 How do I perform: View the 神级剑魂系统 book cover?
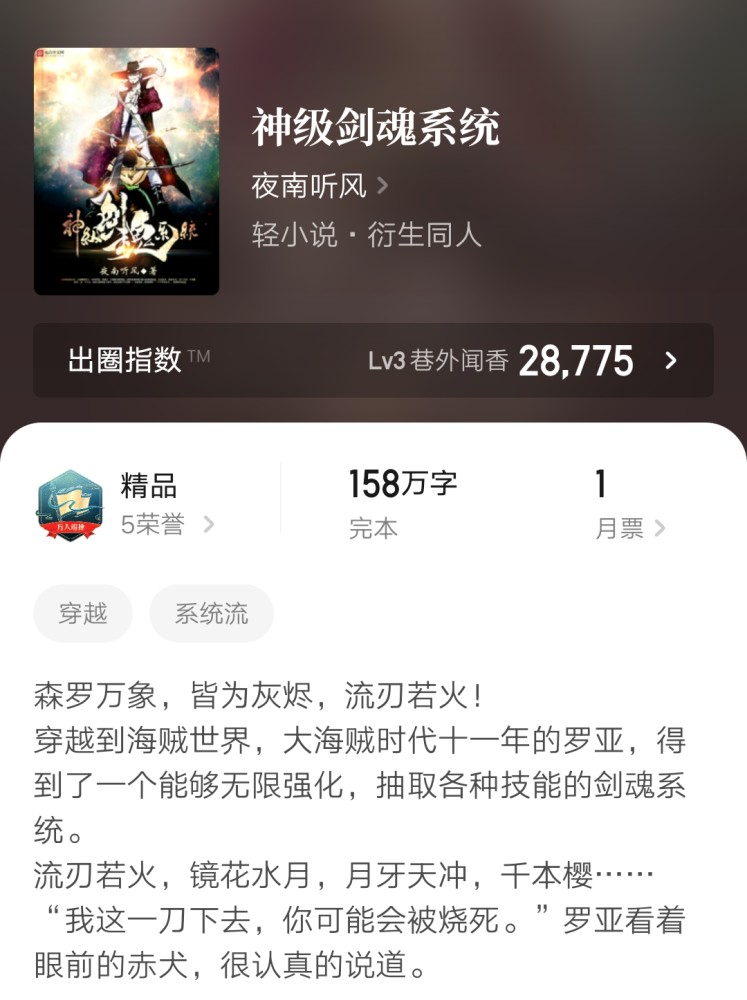pyautogui.click(x=126, y=171)
